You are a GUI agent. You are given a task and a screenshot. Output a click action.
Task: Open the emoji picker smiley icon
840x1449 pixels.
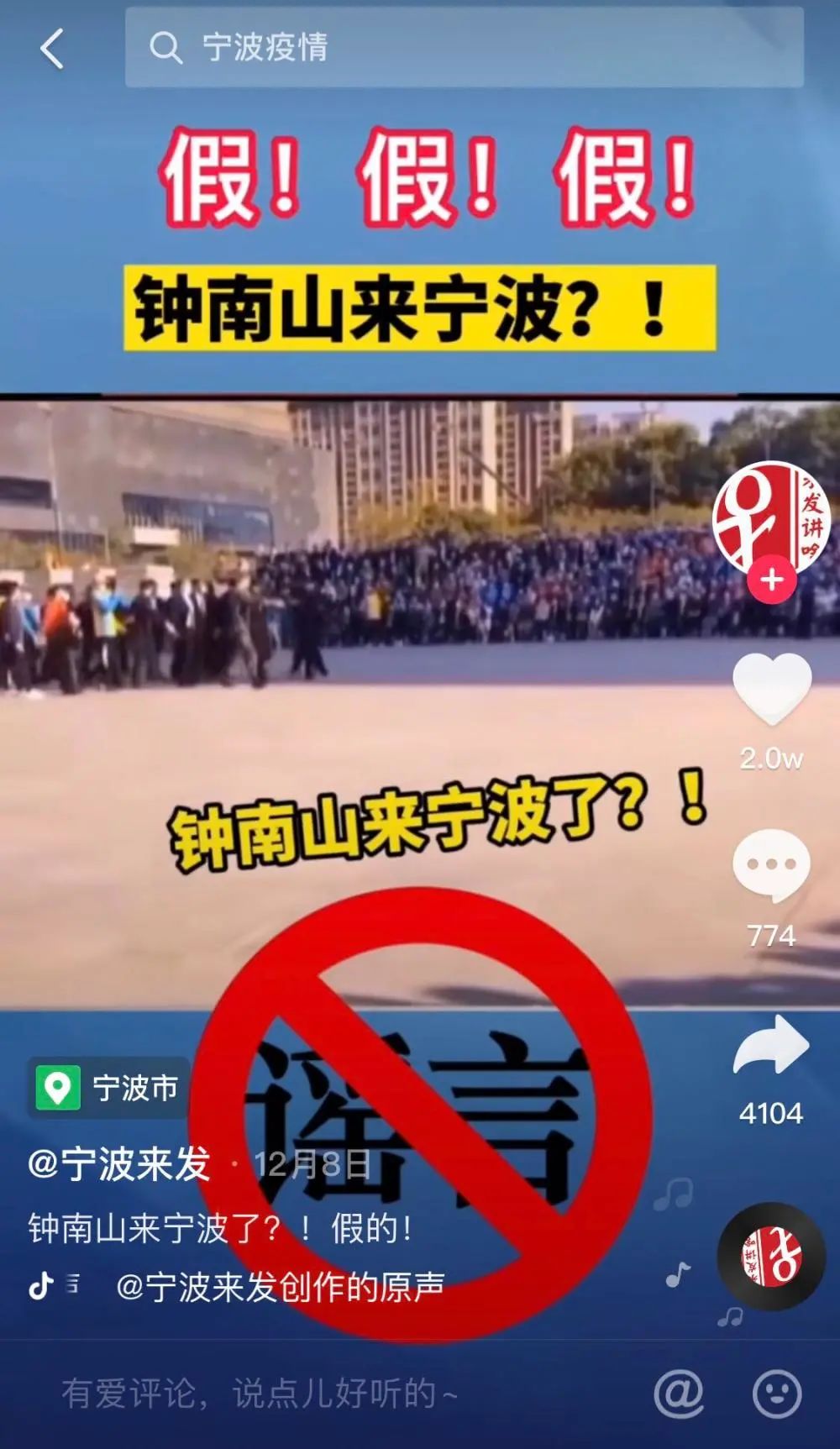pyautogui.click(x=776, y=1394)
